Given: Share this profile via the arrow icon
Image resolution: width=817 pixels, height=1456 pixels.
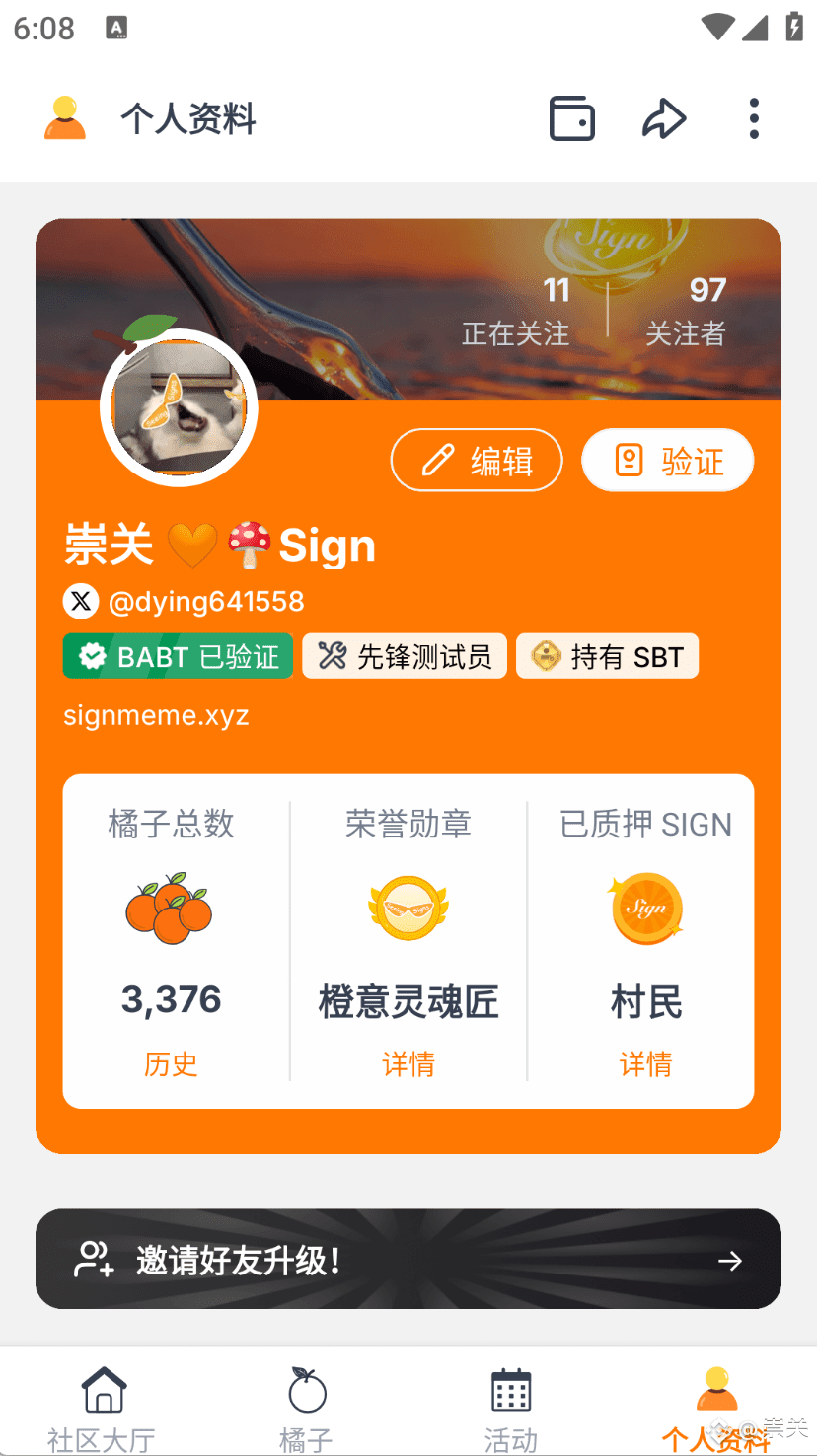Looking at the screenshot, I should (664, 119).
